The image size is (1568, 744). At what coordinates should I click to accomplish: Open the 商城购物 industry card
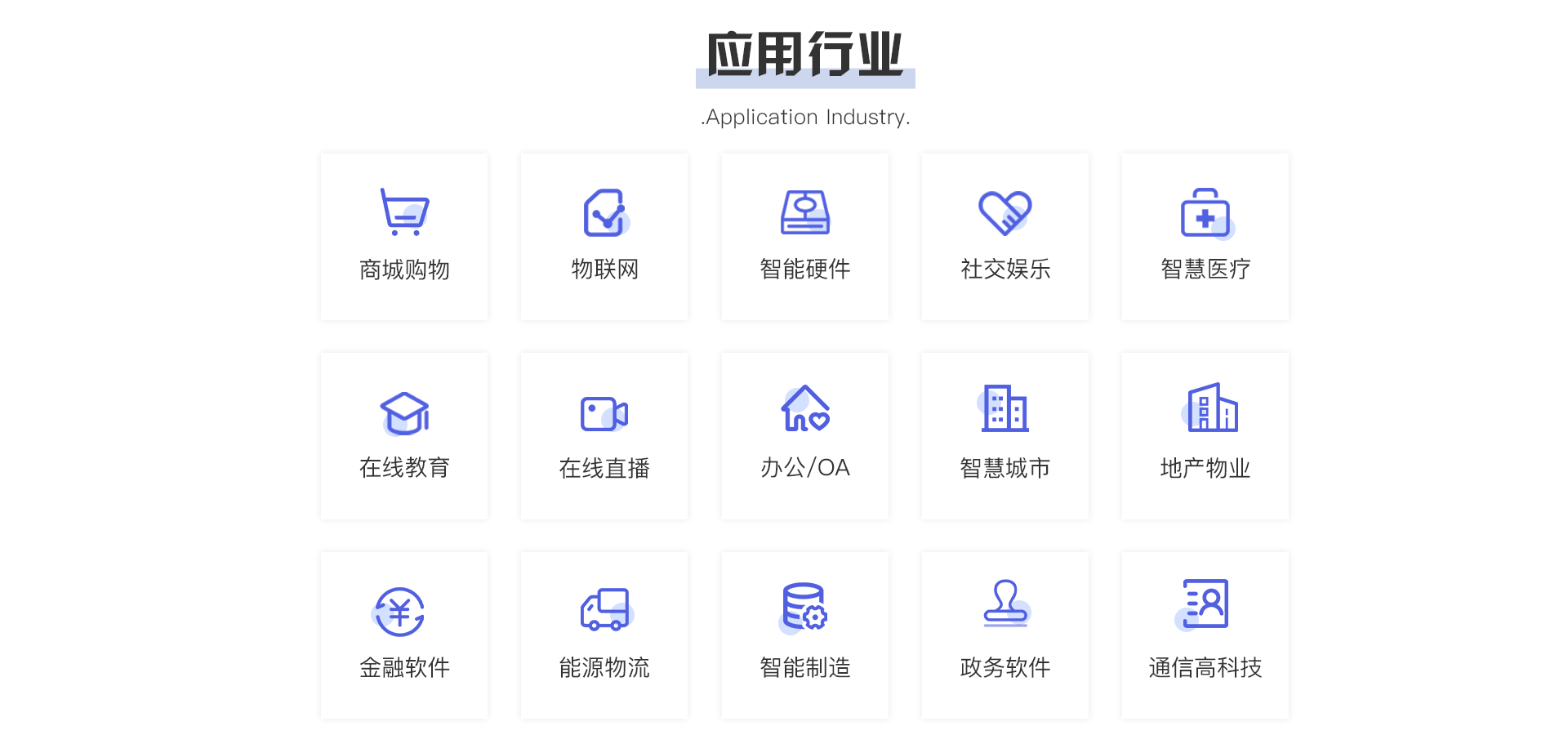point(404,237)
